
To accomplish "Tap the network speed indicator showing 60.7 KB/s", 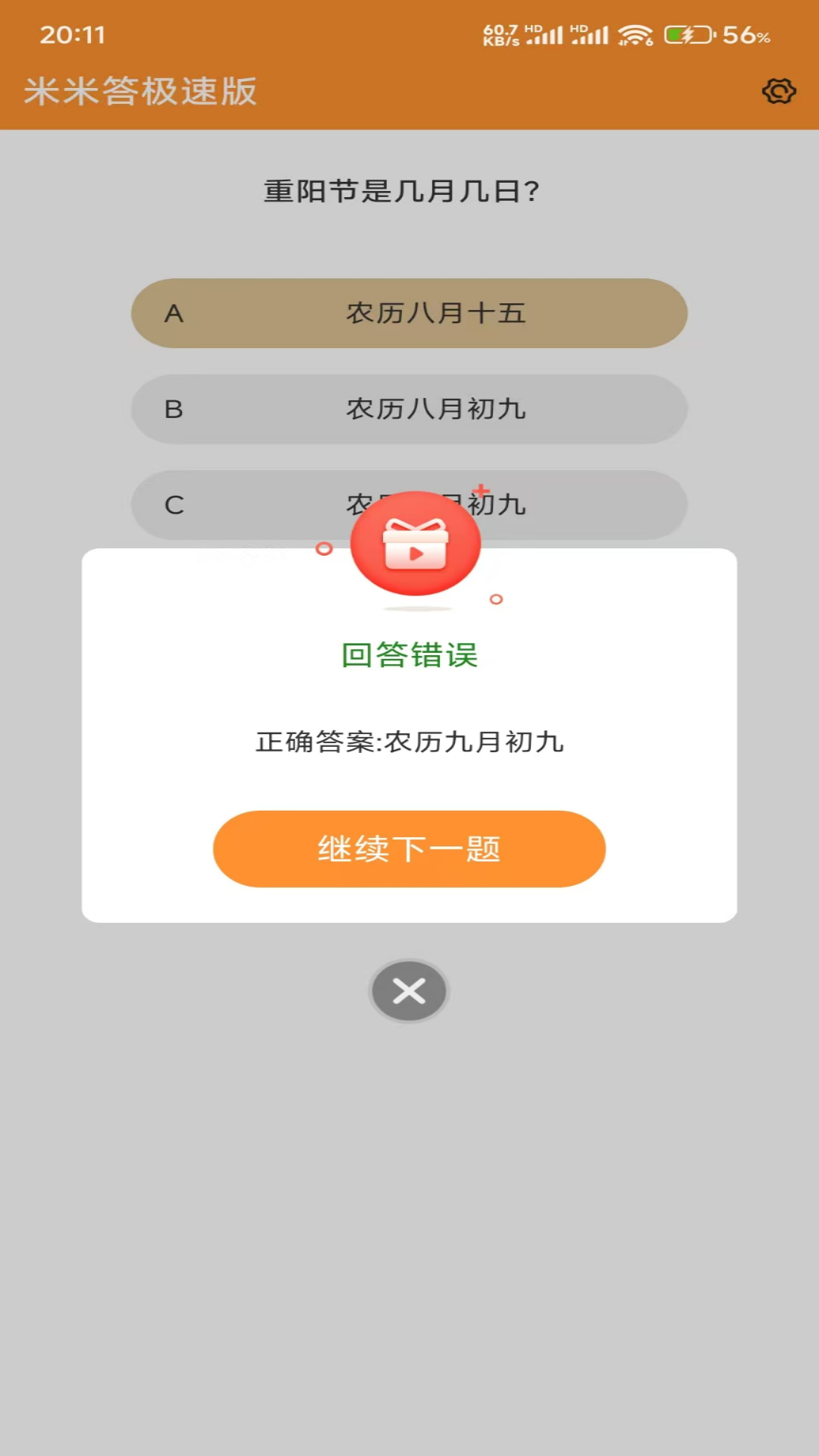I will [x=500, y=33].
